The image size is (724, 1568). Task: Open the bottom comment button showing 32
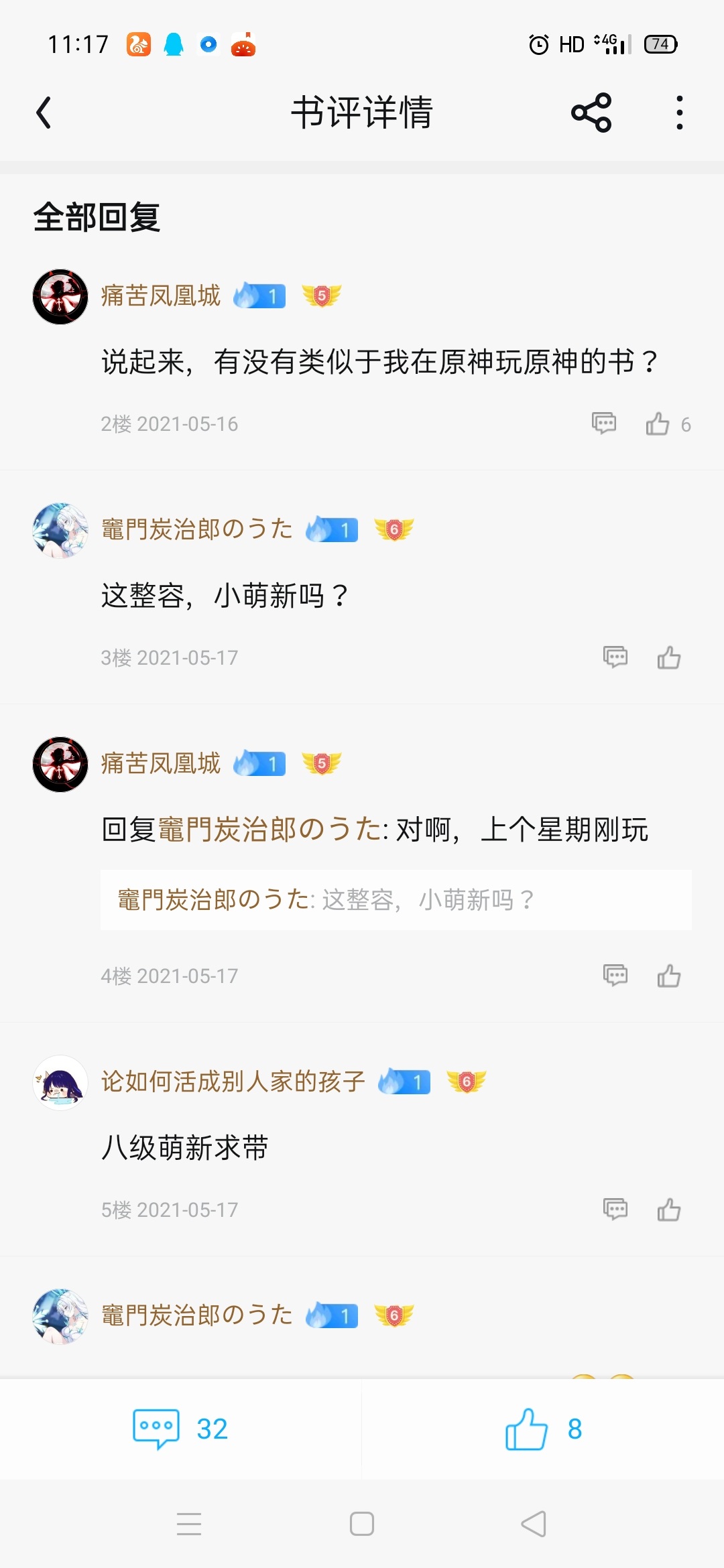point(180,1429)
